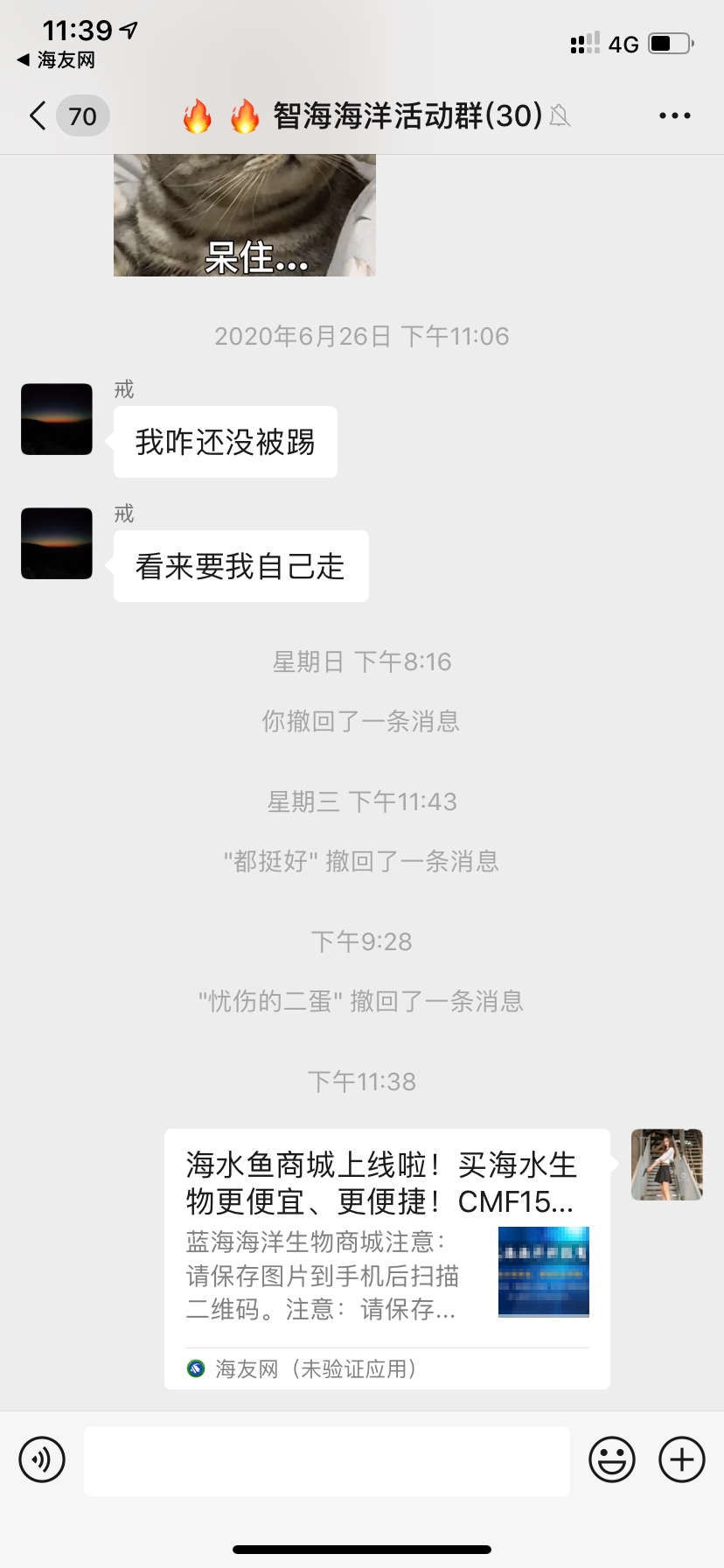This screenshot has height=1568, width=724.
Task: Switch to voice message input
Action: click(42, 1459)
